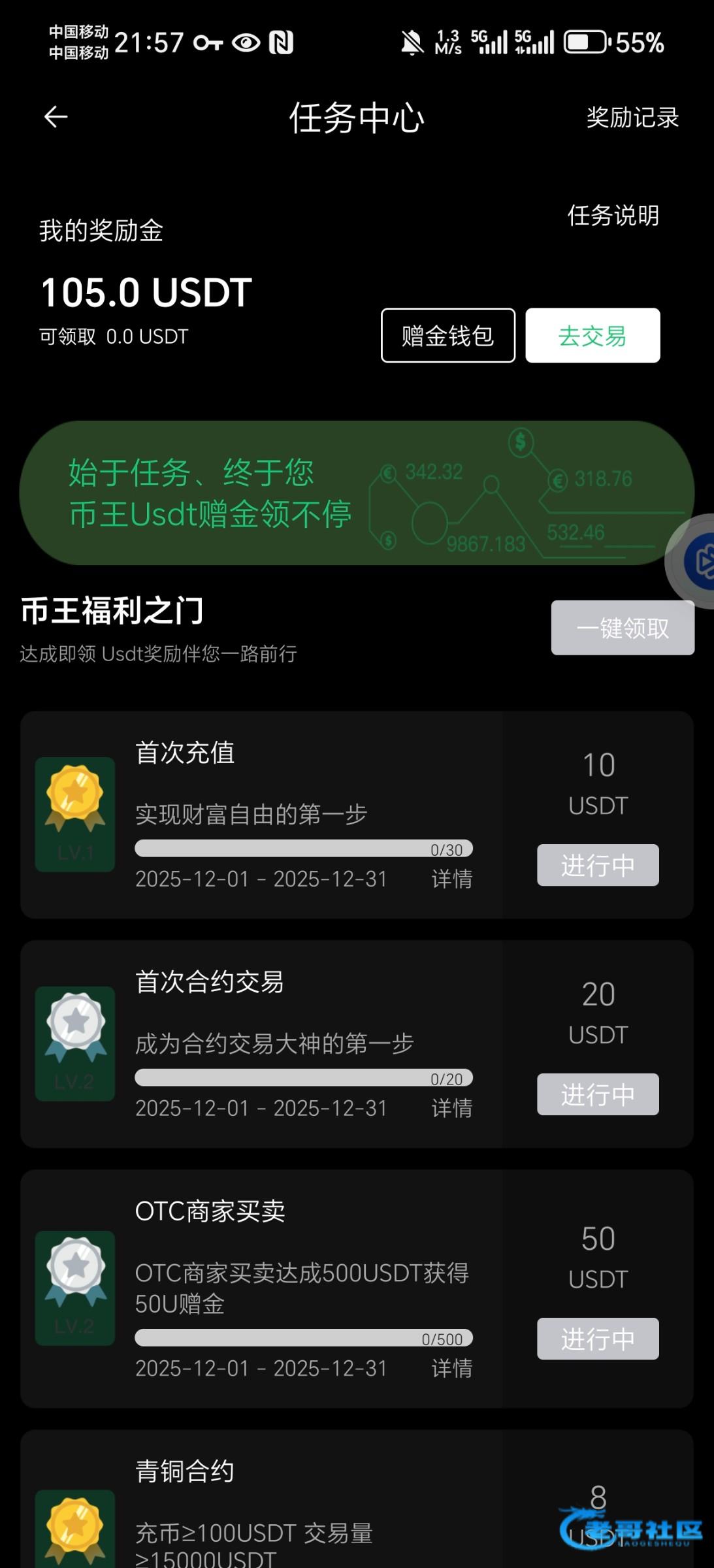View 详情 for 首次合约交易 task
The image size is (714, 1568).
point(451,1108)
